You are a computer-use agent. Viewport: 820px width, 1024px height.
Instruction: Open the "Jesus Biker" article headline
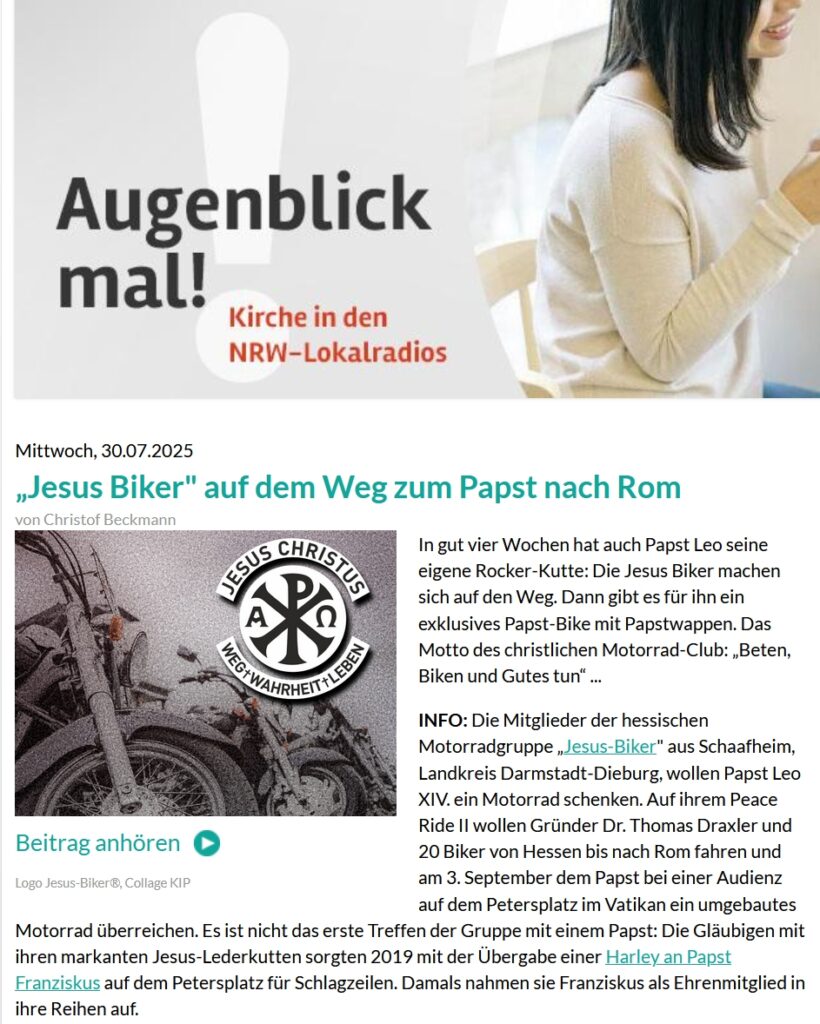(x=348, y=488)
